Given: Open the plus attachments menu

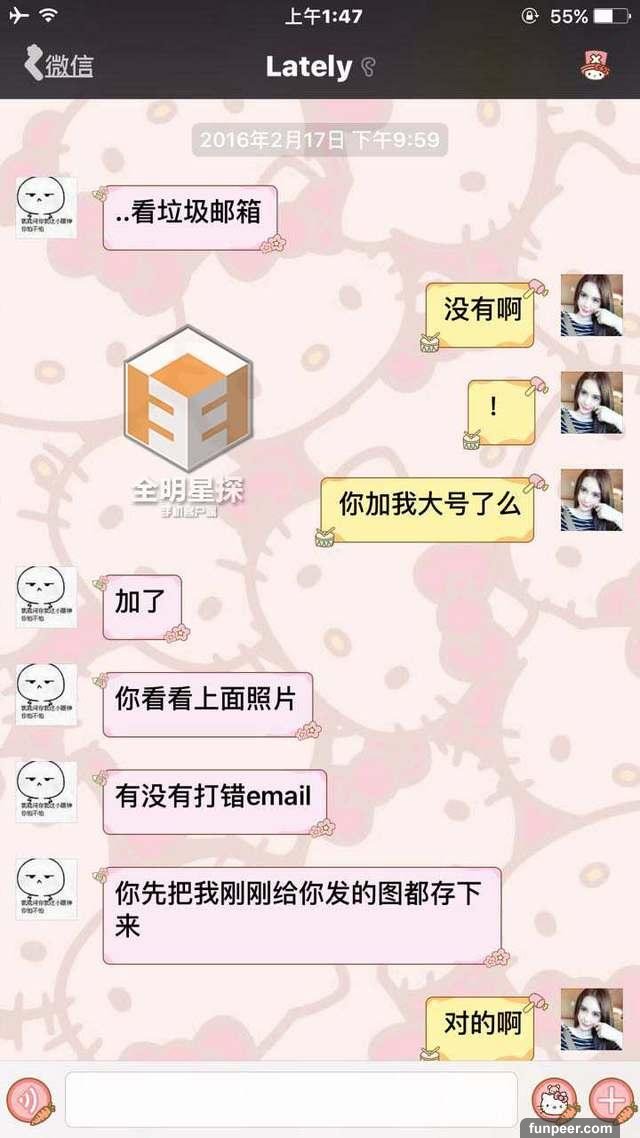Looking at the screenshot, I should click(608, 1099).
